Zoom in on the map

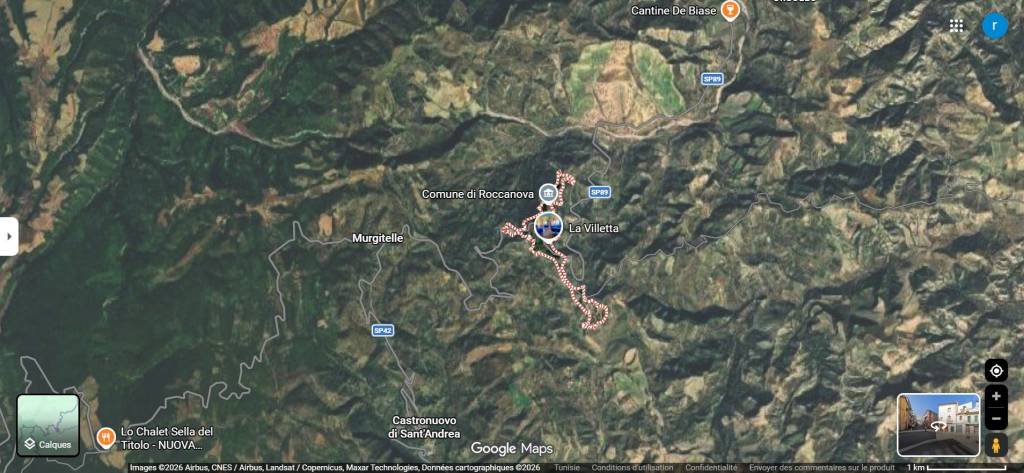(x=996, y=396)
